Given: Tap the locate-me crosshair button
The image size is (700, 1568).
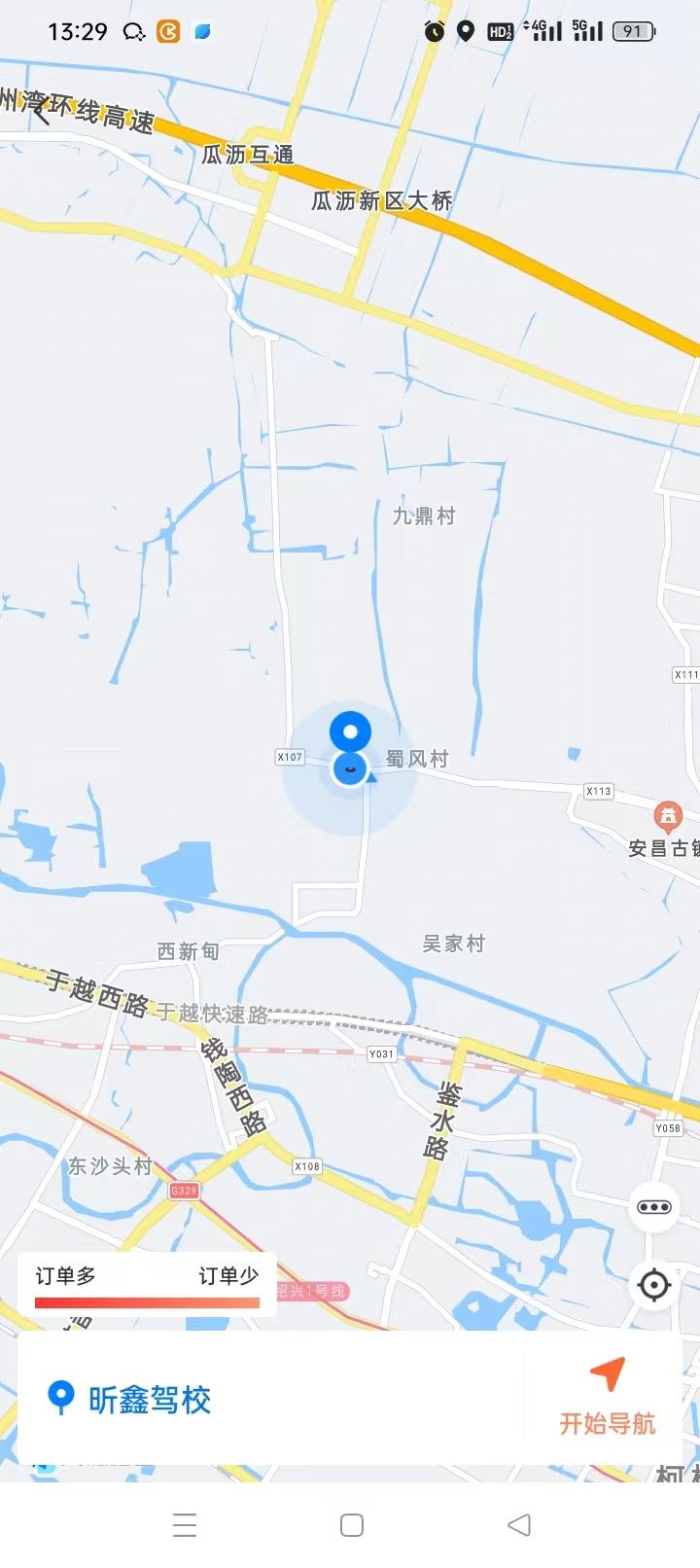Looking at the screenshot, I should point(654,1286).
